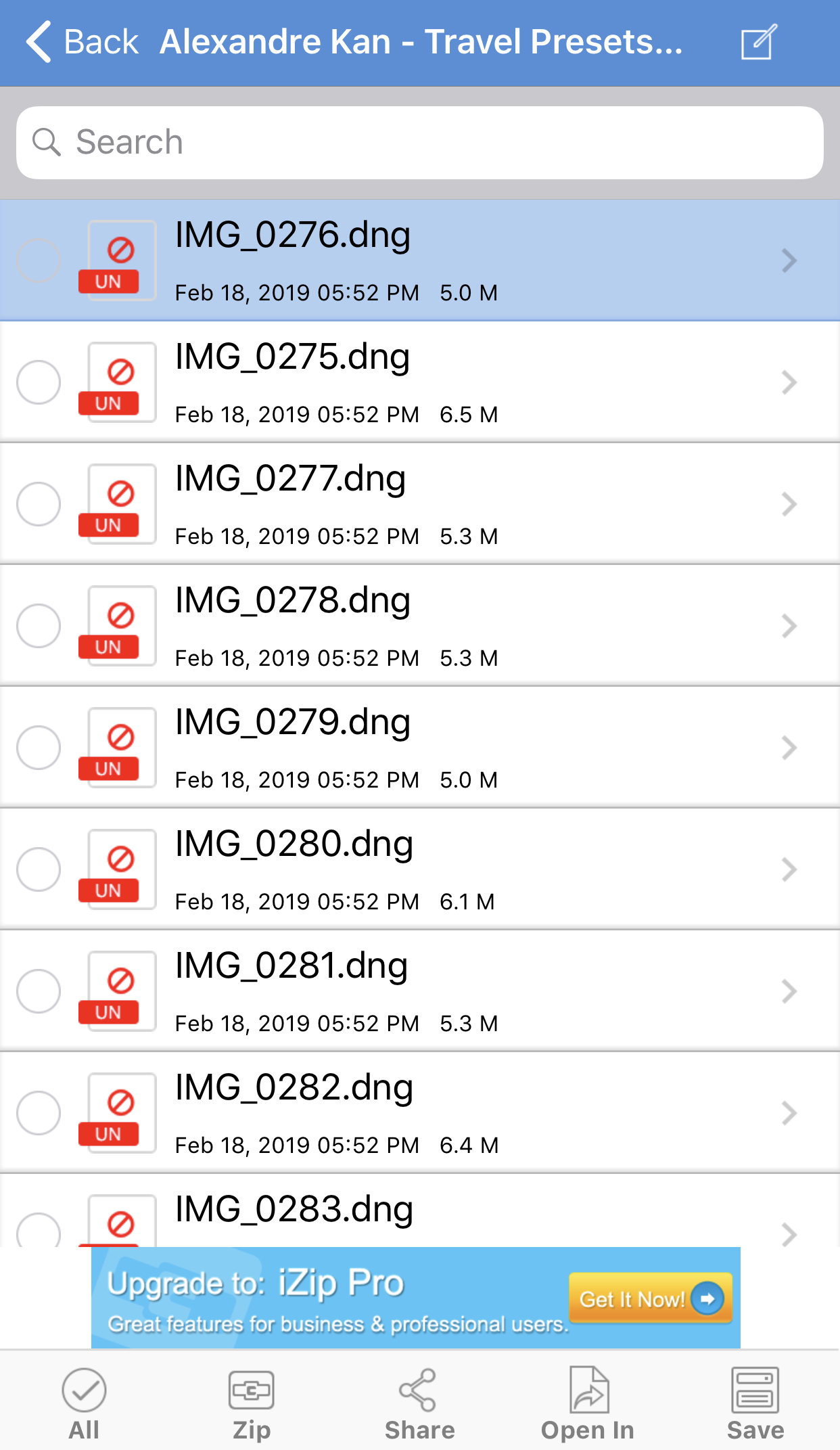Open IMG_0276.dng file
This screenshot has width=840, height=1450.
click(420, 260)
